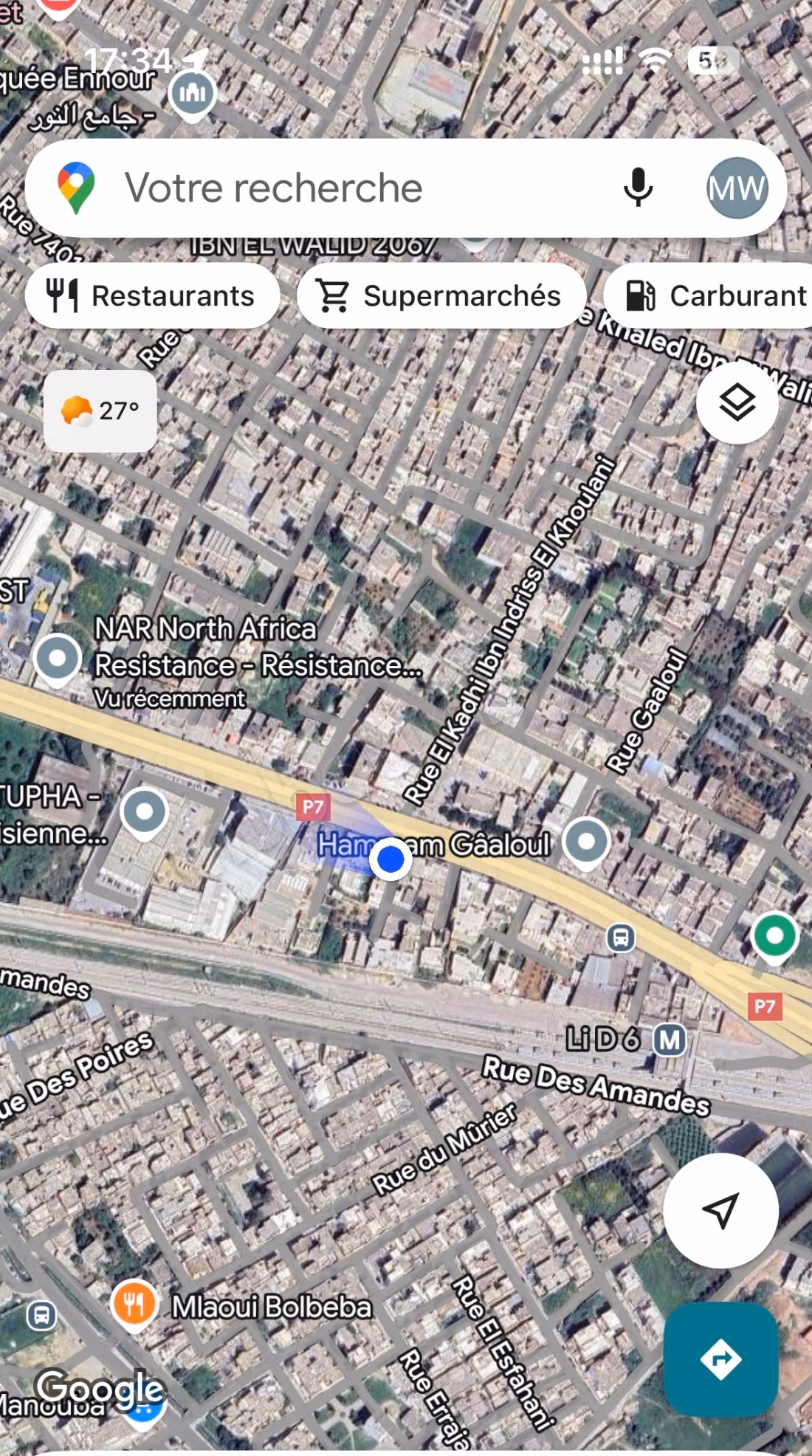
Task: Open the map layers button
Action: [737, 403]
